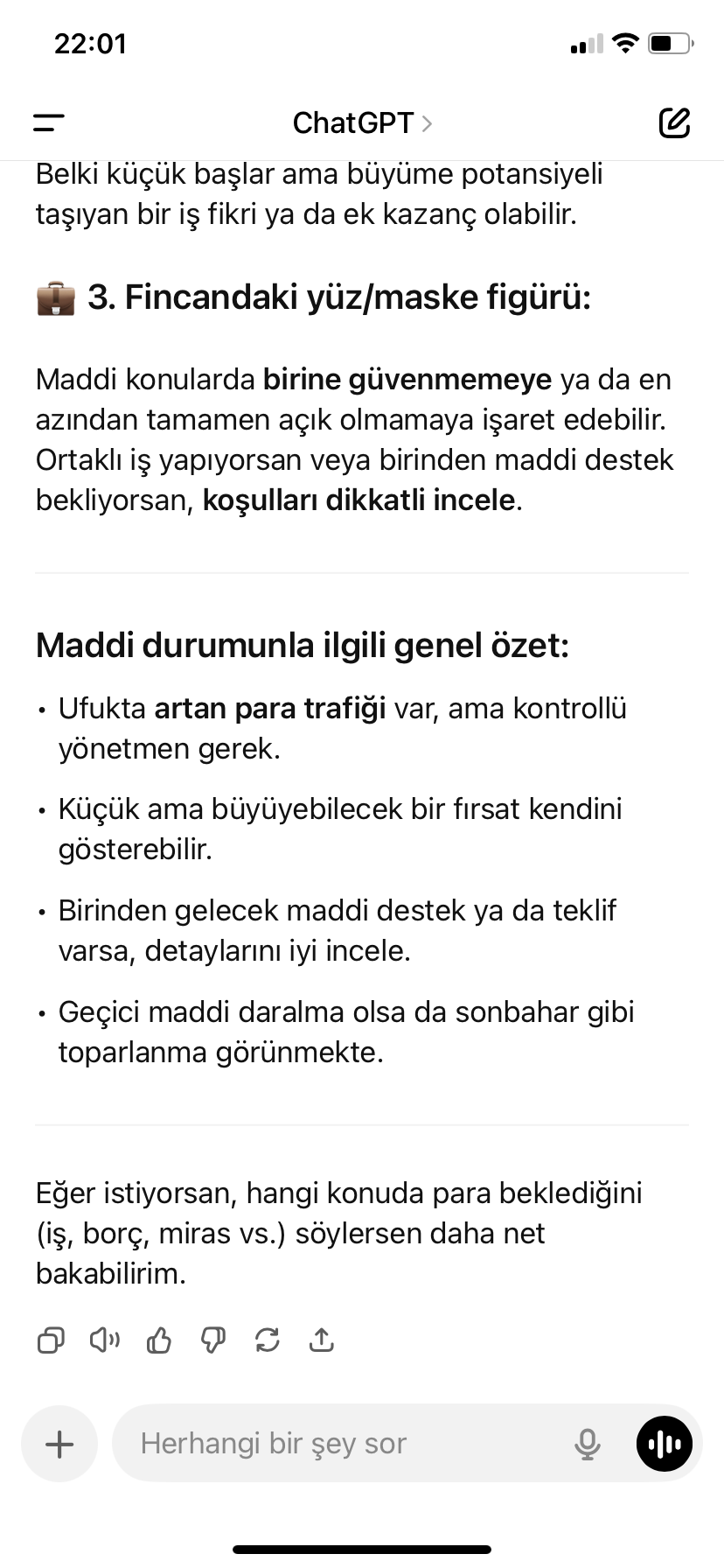Start voice conversation mode
This screenshot has width=724, height=1568.
pos(665,1444)
